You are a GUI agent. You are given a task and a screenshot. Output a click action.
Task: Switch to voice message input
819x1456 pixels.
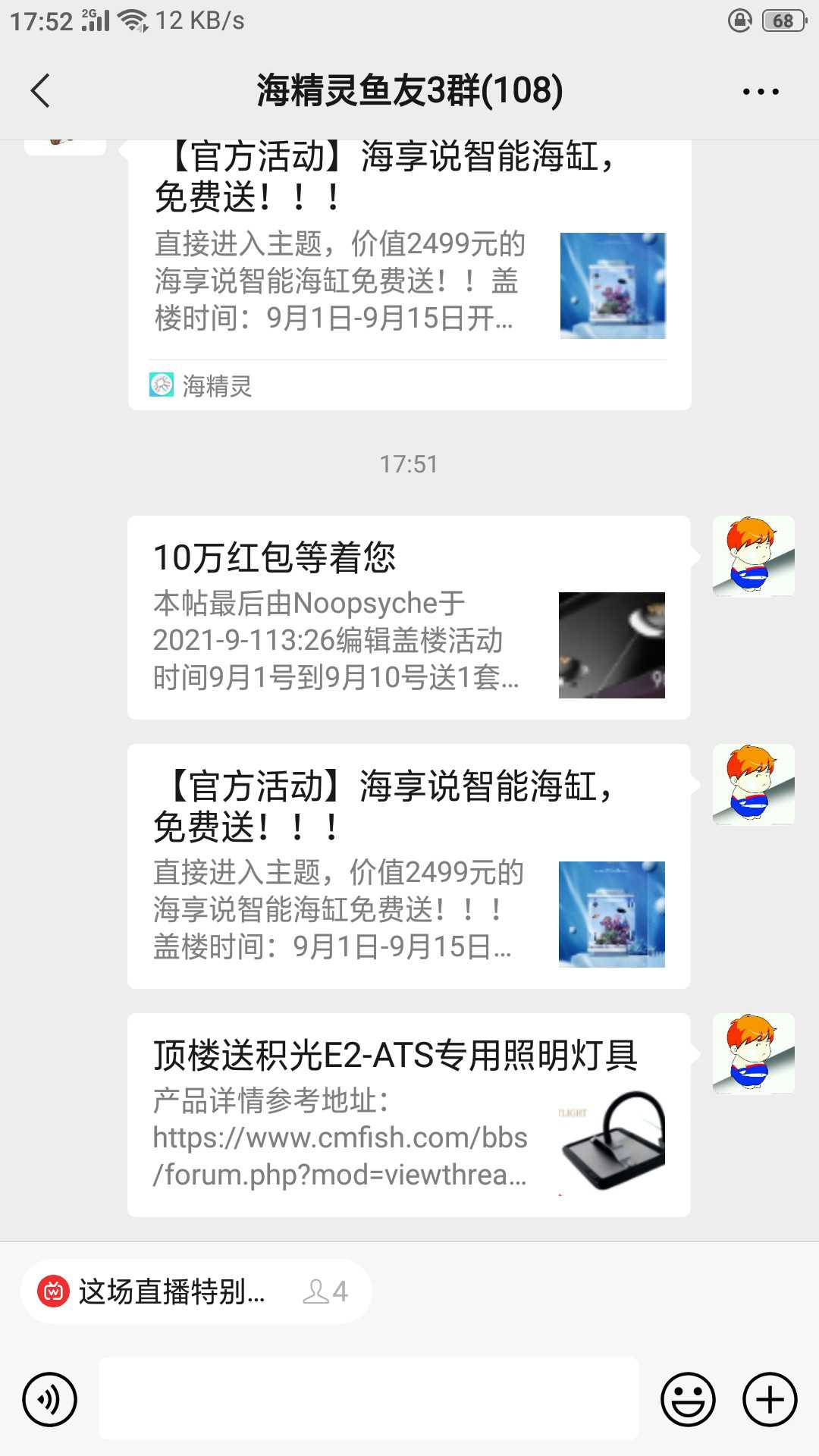(50, 1399)
